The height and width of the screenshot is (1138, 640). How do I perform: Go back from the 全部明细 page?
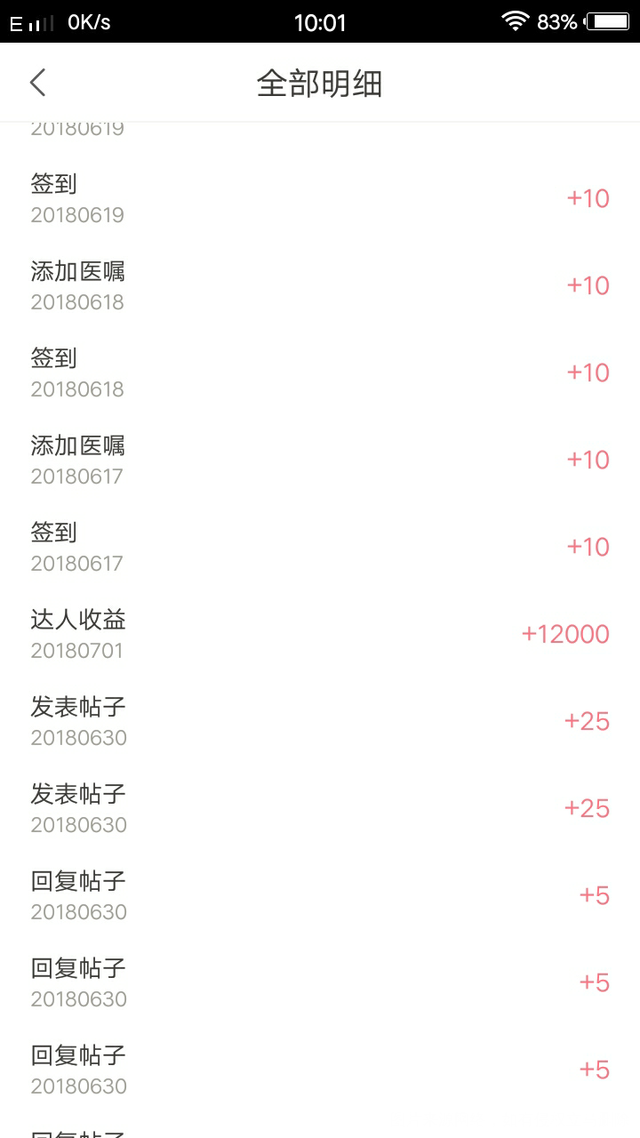pyautogui.click(x=38, y=83)
